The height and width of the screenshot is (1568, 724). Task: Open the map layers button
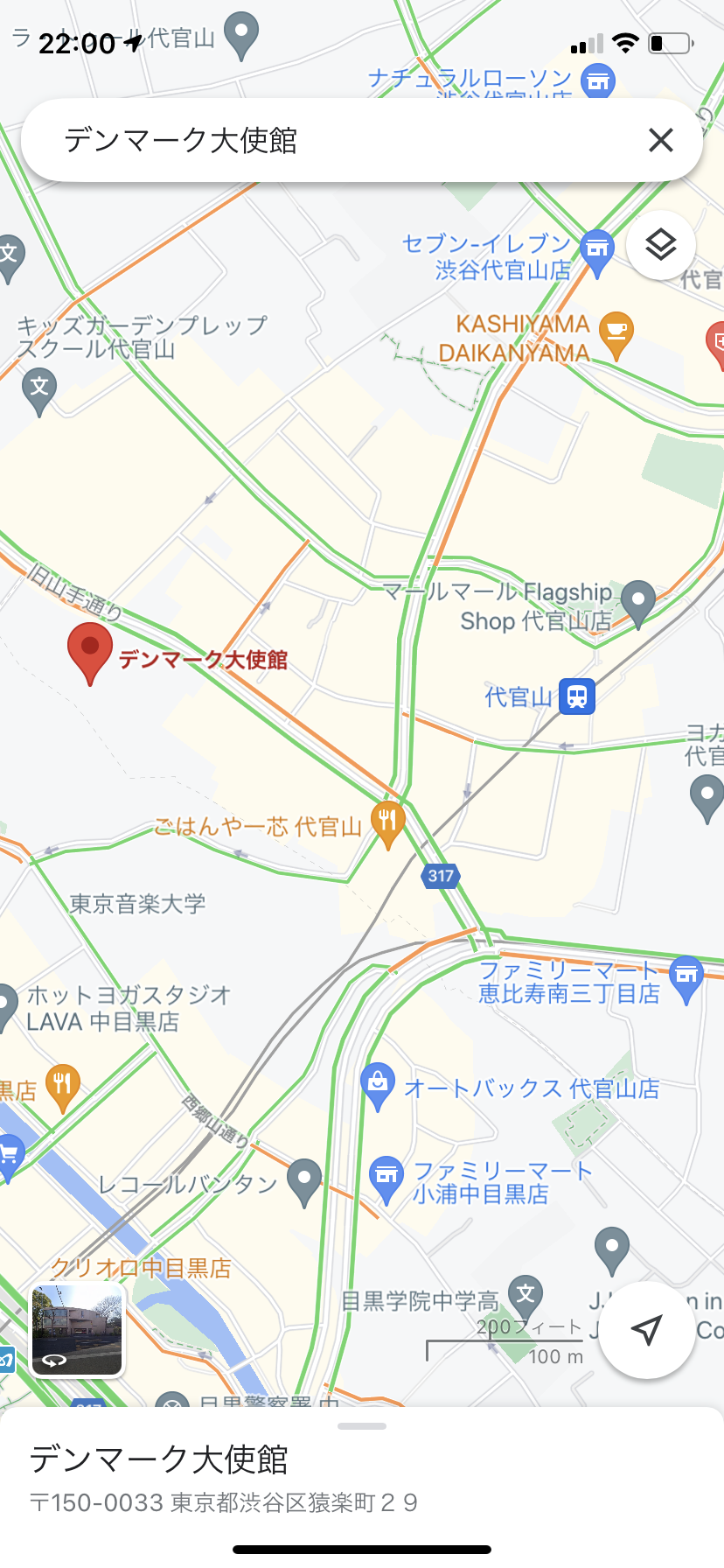point(661,245)
